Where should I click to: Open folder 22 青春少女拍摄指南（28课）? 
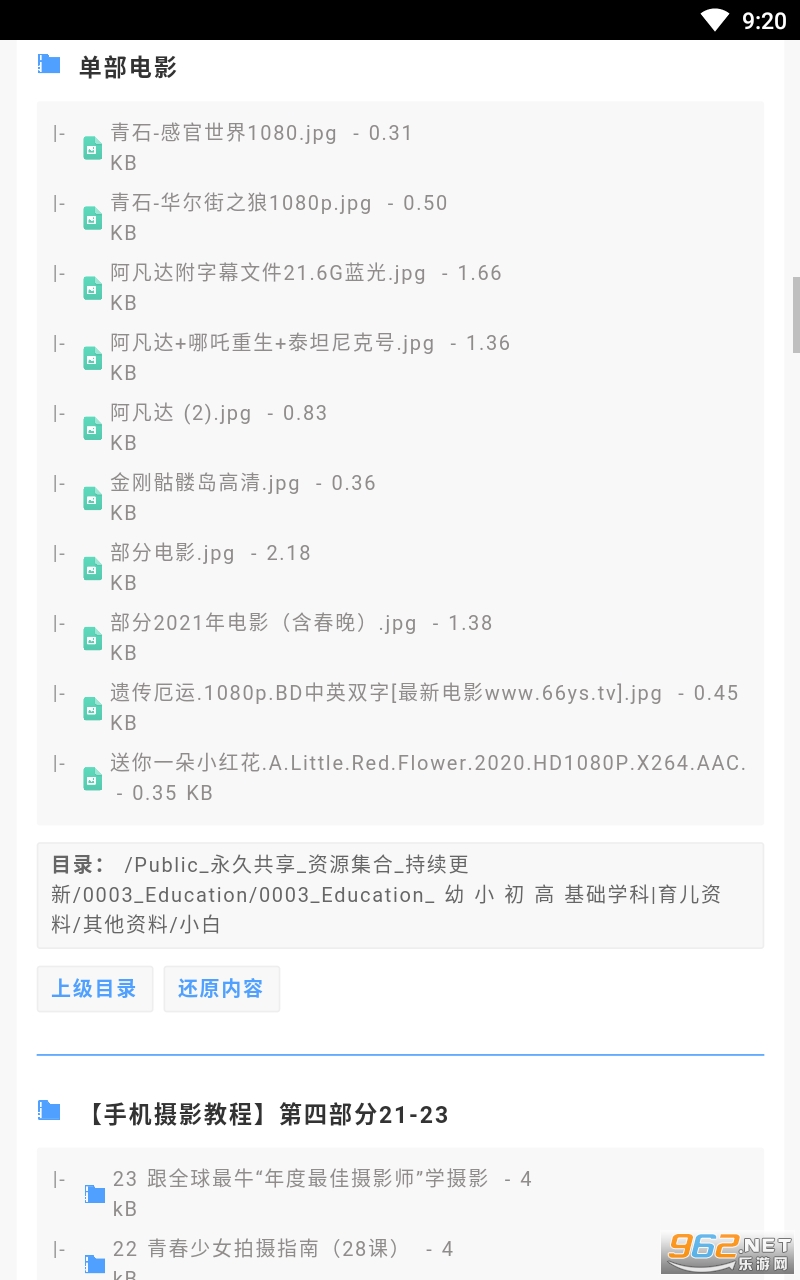tap(261, 1249)
